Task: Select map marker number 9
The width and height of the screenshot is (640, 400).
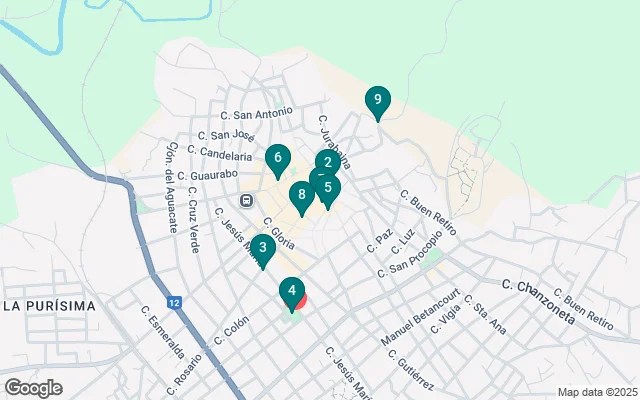Action: tap(377, 100)
